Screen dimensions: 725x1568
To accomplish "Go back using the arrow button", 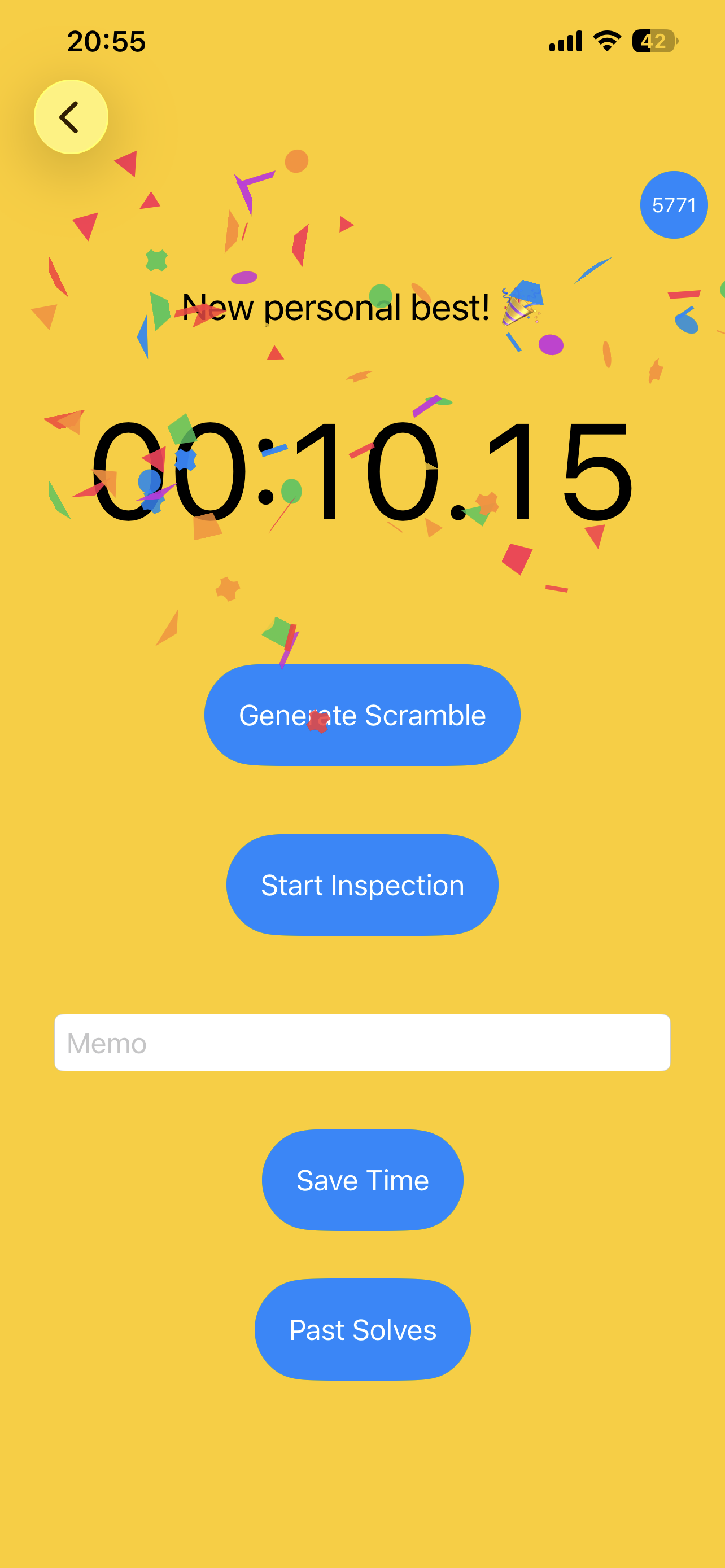I will 71,117.
